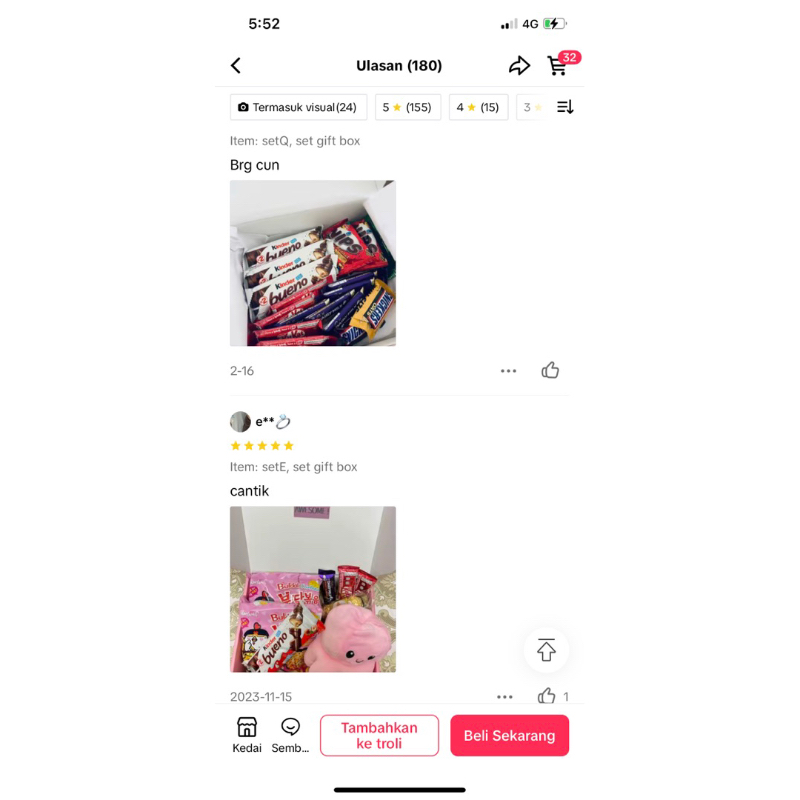800x800 pixels.
Task: Go back from the Ulasan page
Action: [236, 66]
